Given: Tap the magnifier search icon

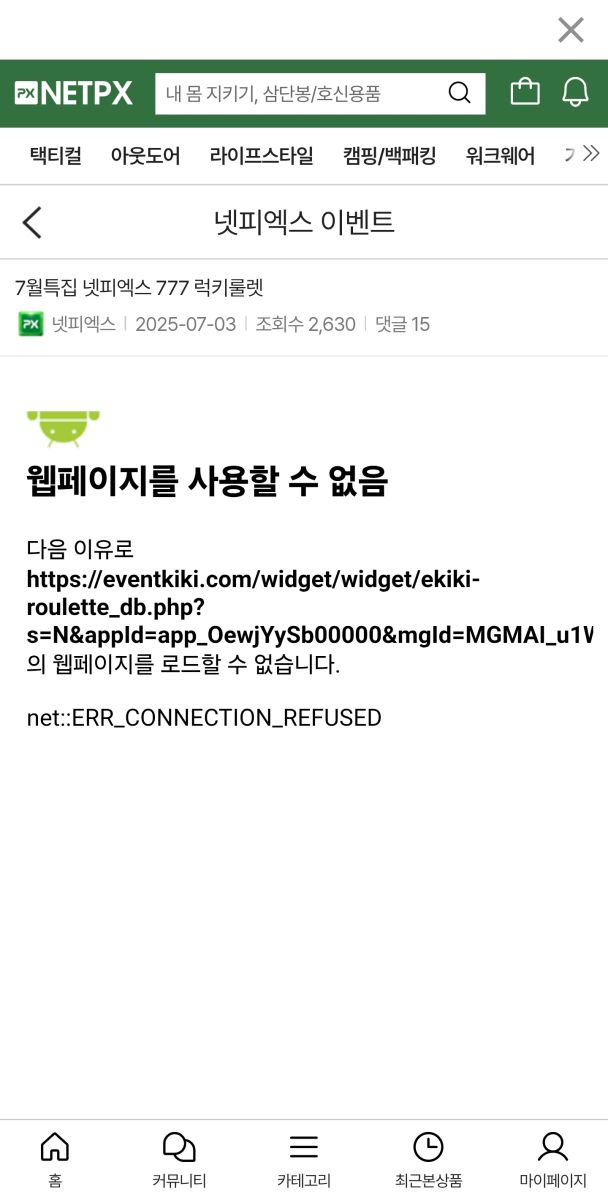Looking at the screenshot, I should tap(459, 93).
